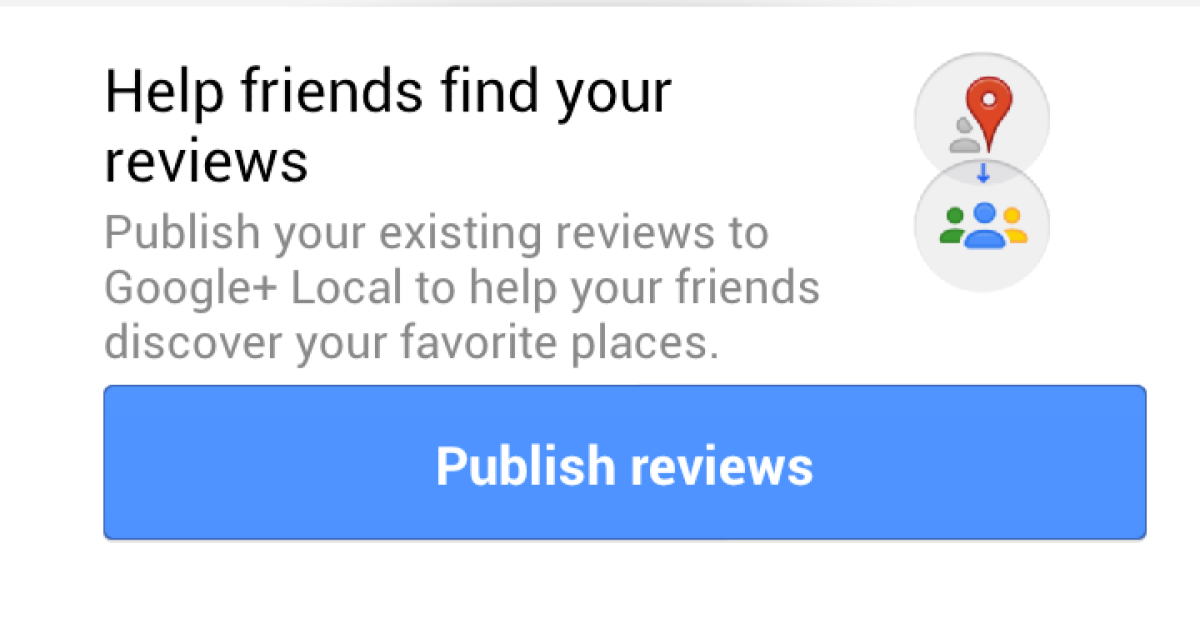Tap the Publish reviews button
Screen dimensions: 1200x628
point(624,463)
